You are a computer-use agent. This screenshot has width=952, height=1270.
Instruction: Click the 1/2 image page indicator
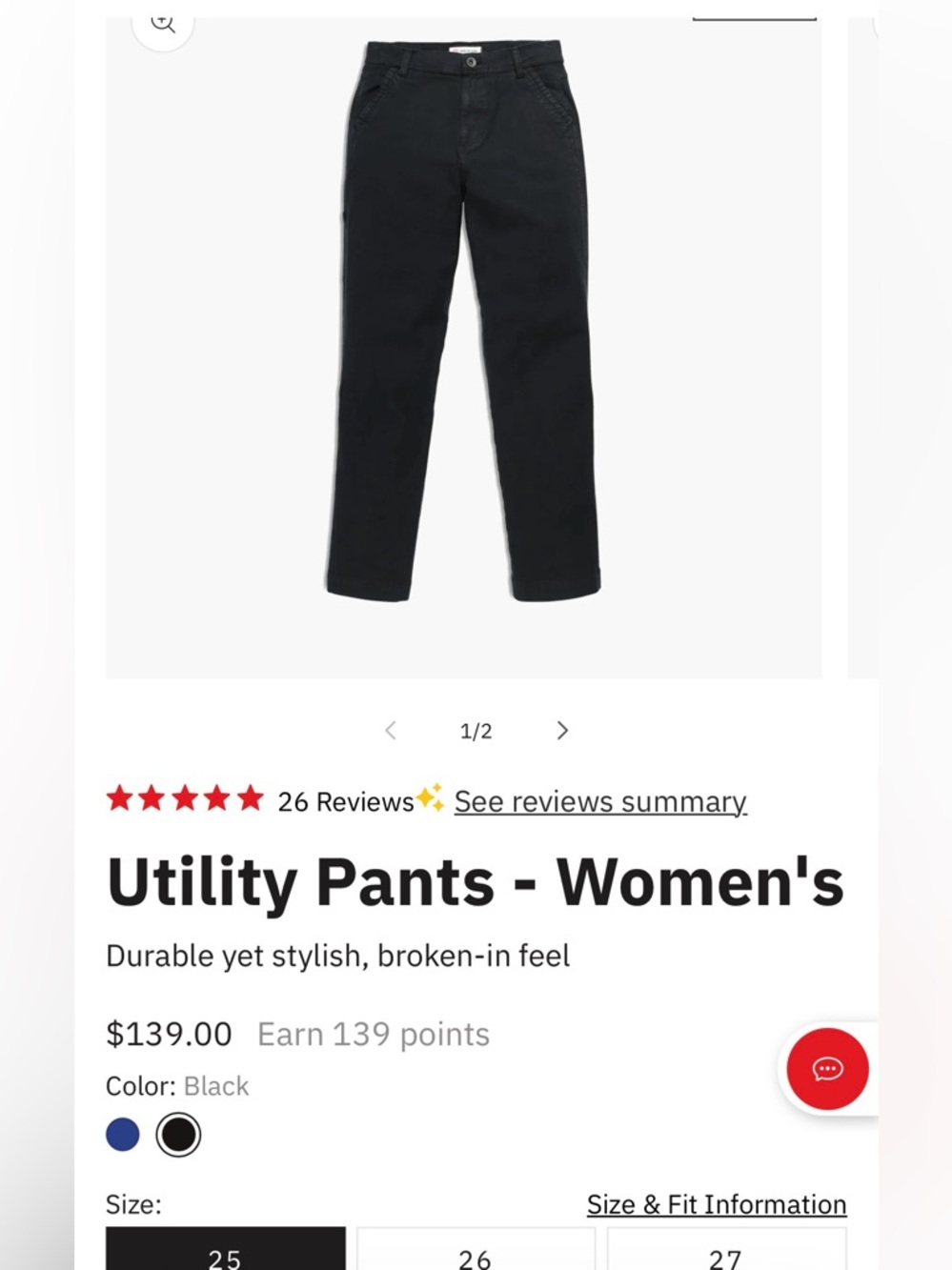tap(476, 730)
